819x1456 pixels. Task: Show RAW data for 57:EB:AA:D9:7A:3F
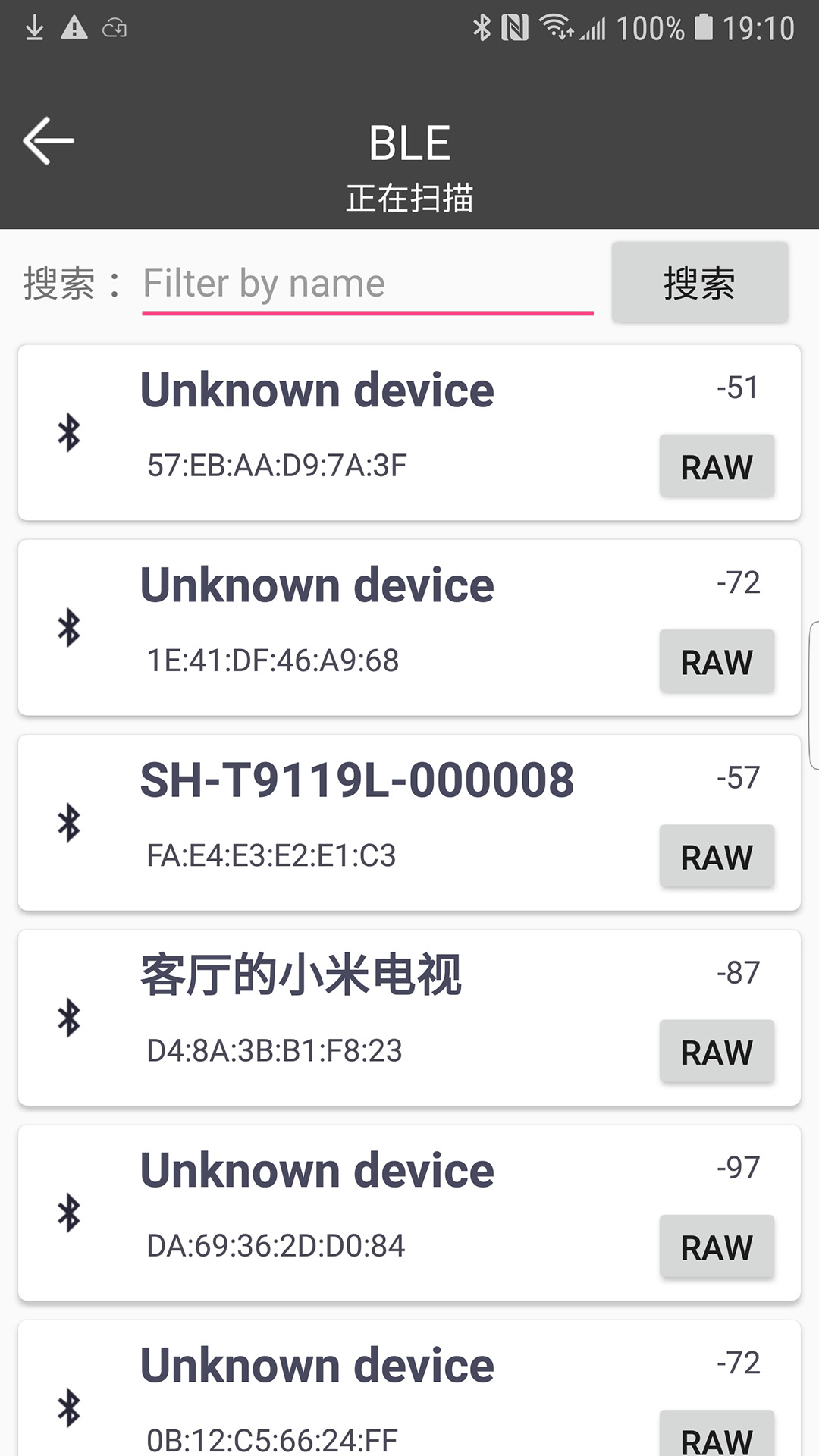717,466
